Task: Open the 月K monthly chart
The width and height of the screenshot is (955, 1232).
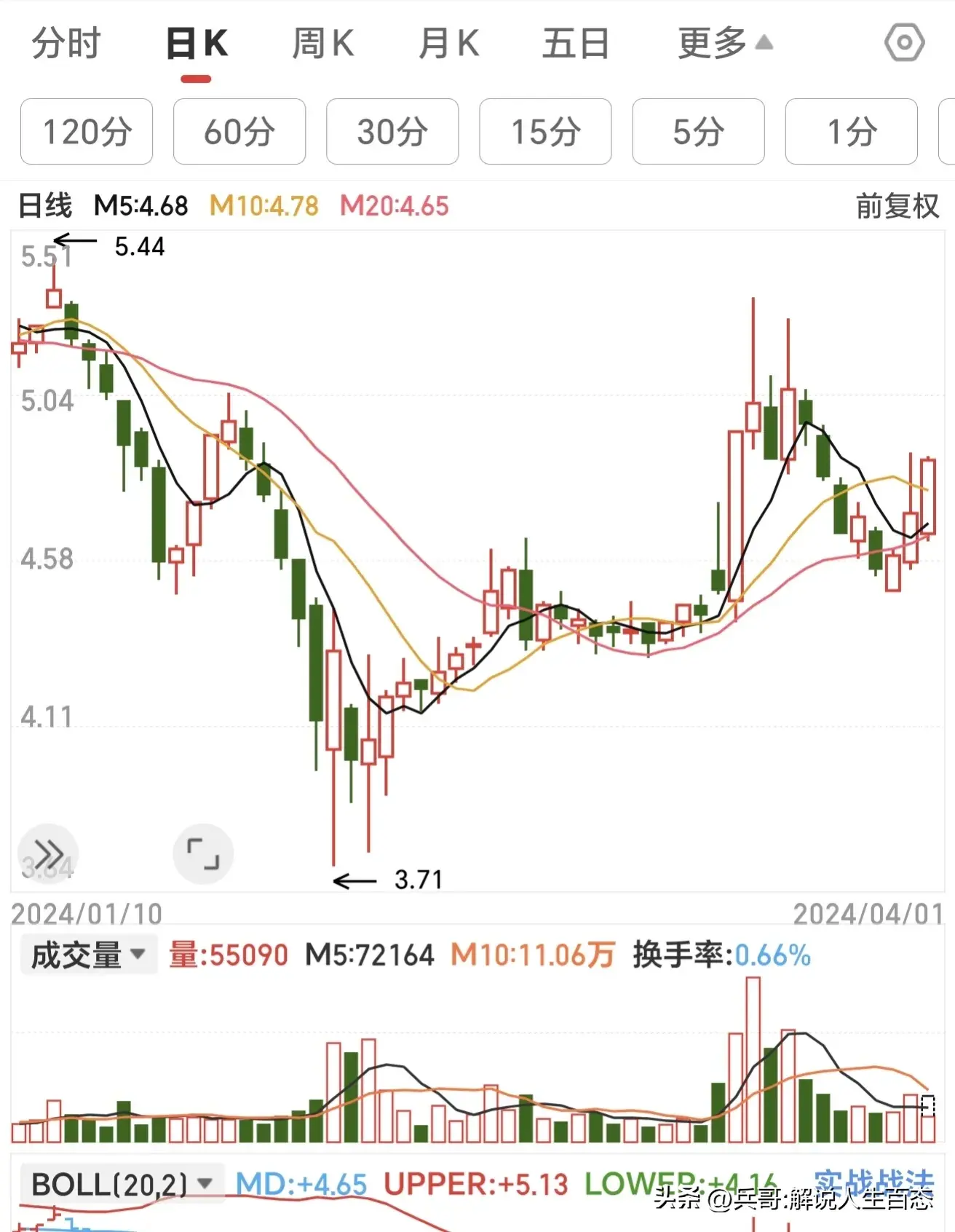Action: 448,43
